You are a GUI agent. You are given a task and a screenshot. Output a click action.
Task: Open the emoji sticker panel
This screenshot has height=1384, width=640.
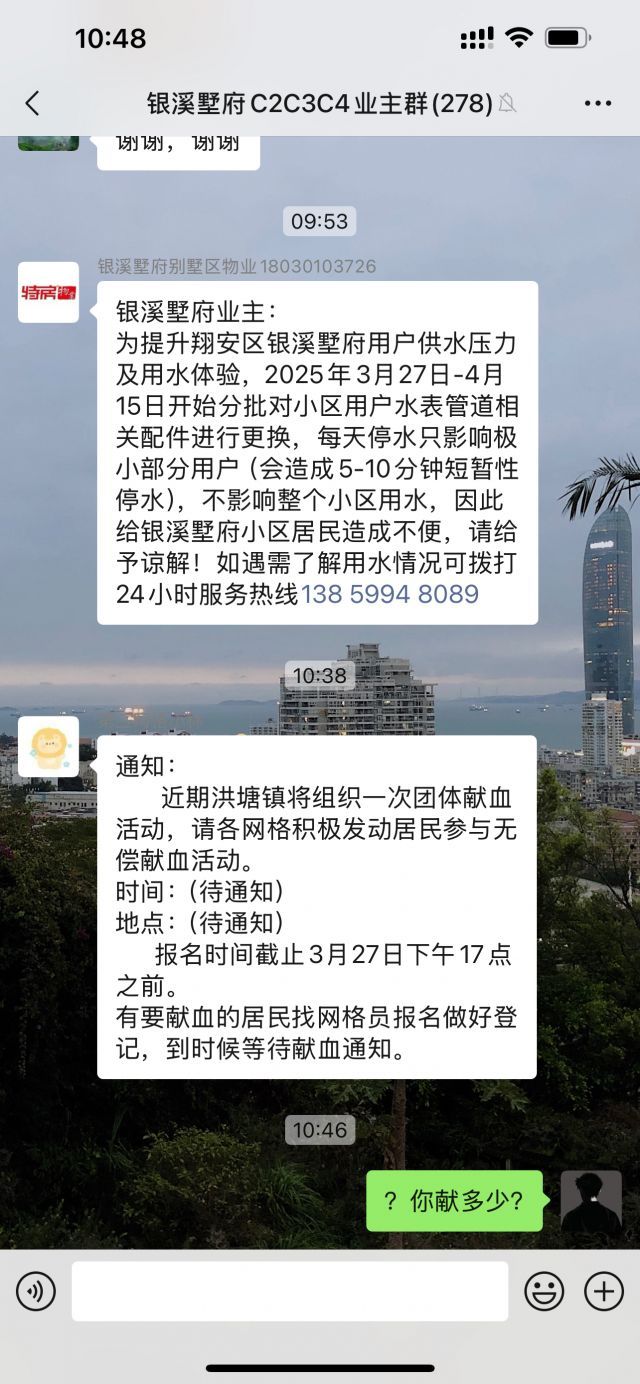(x=544, y=1292)
